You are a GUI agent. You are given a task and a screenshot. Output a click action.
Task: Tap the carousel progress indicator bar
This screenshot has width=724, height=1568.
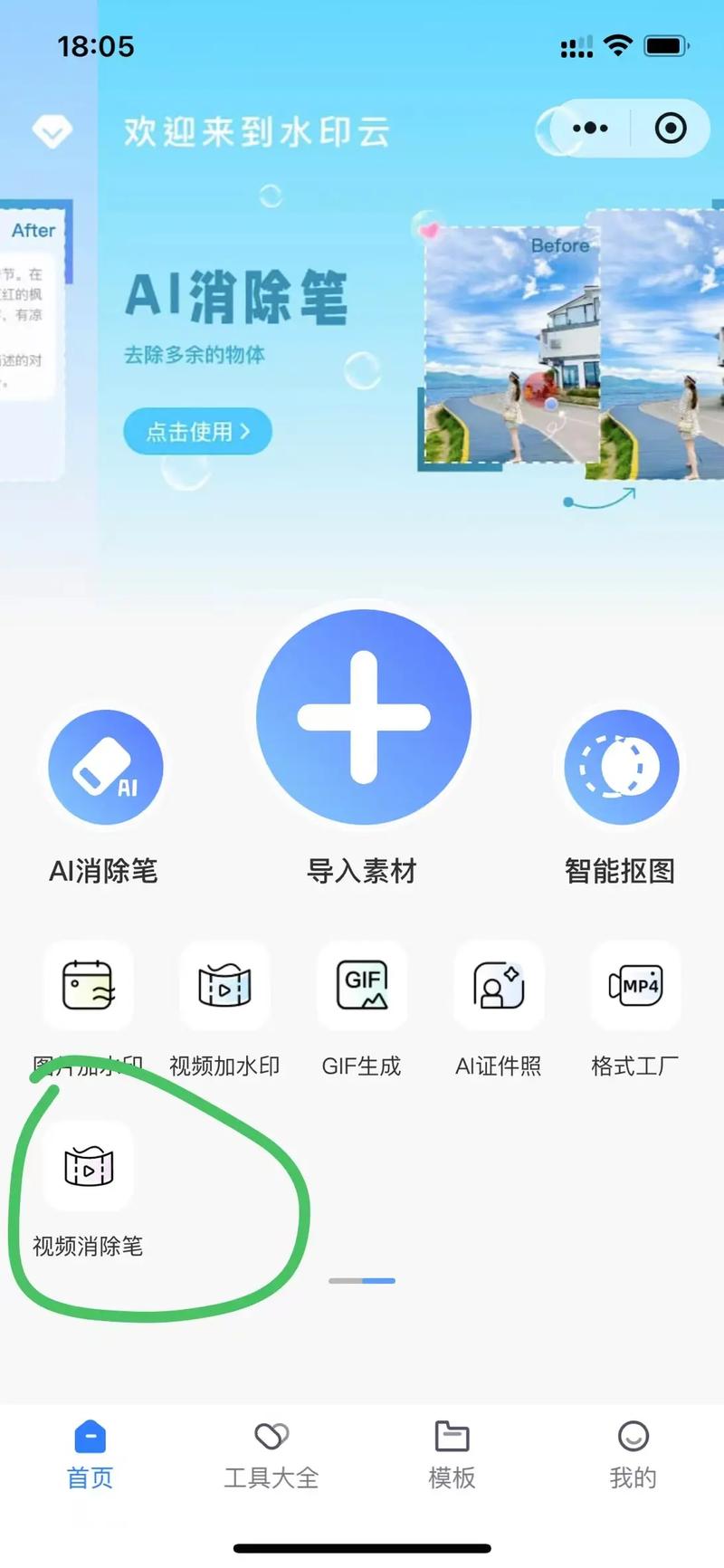click(x=362, y=1280)
